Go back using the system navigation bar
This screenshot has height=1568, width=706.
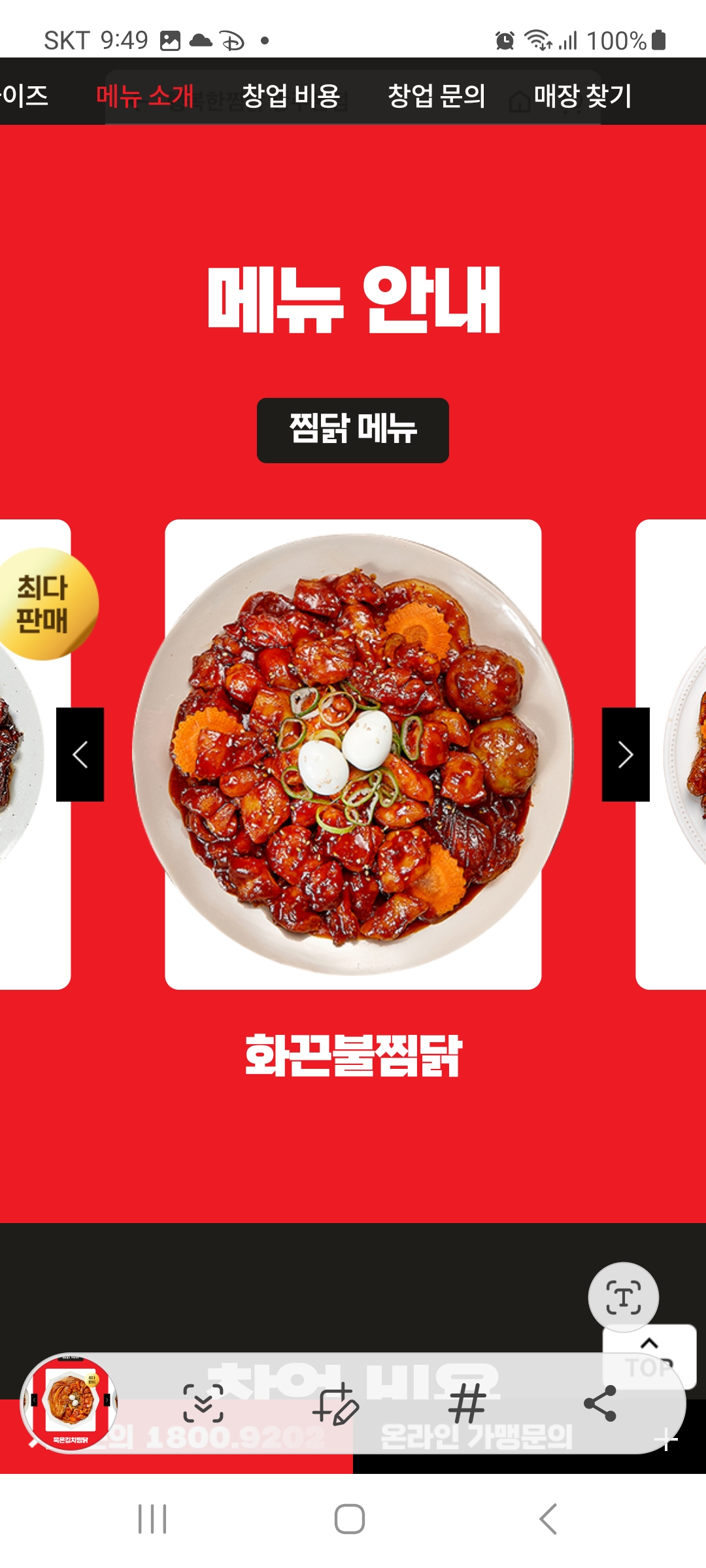click(548, 1518)
